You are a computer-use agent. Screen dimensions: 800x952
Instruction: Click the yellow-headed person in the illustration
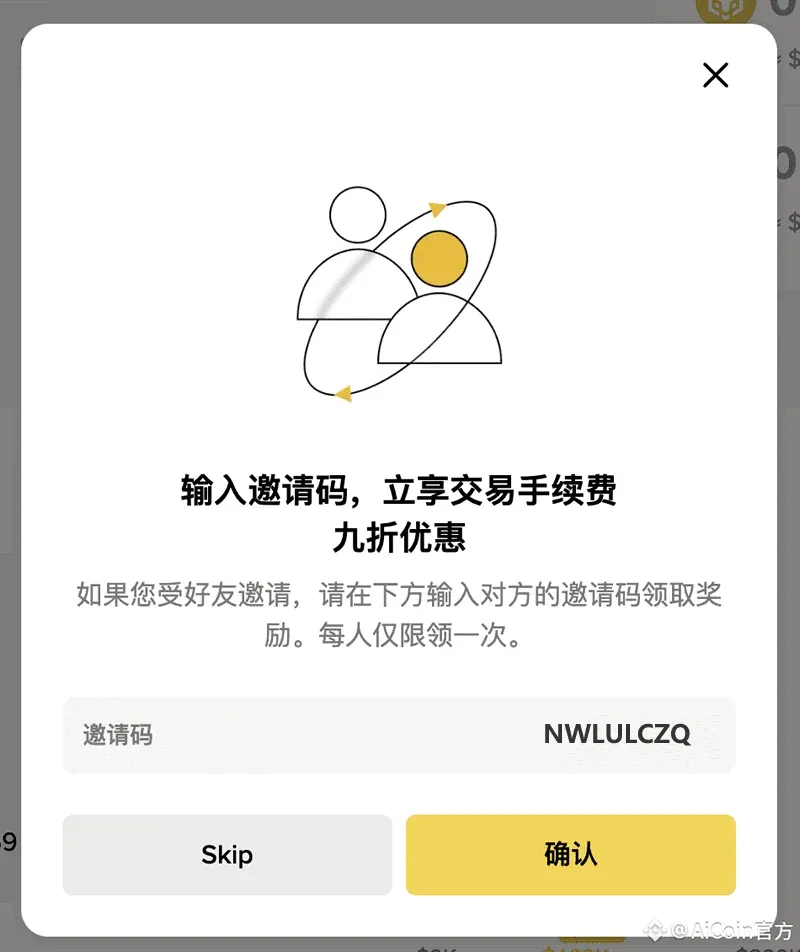click(x=438, y=258)
